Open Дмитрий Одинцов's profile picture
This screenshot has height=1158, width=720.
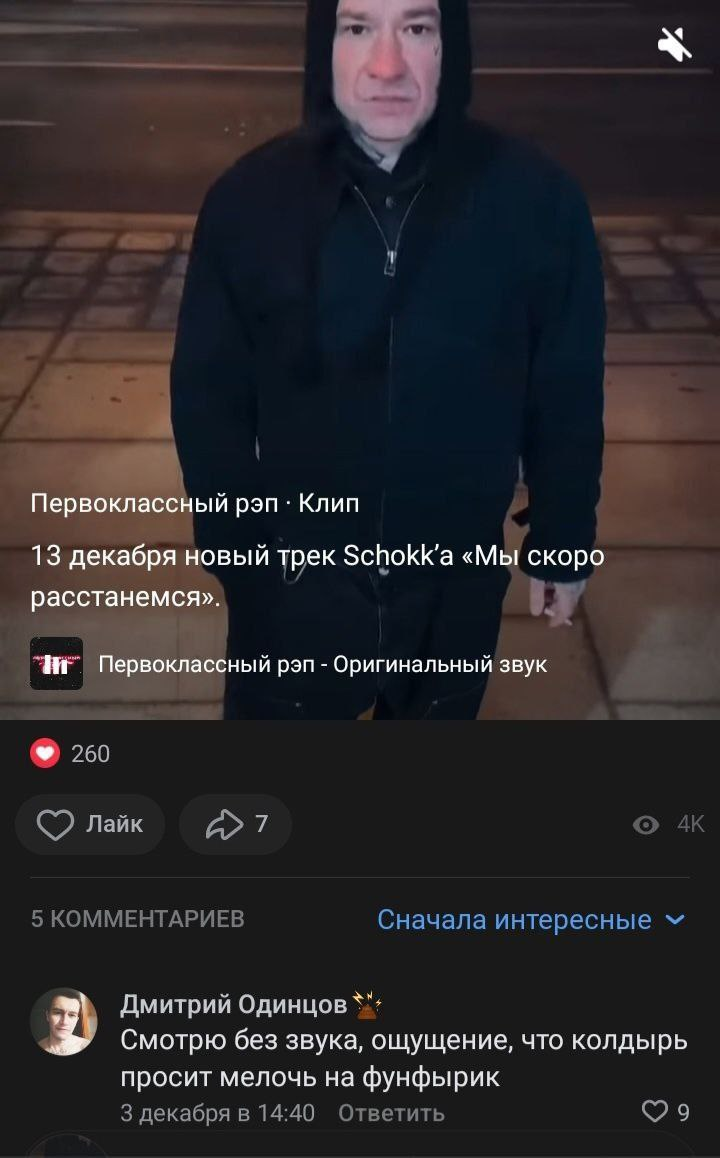(64, 1021)
